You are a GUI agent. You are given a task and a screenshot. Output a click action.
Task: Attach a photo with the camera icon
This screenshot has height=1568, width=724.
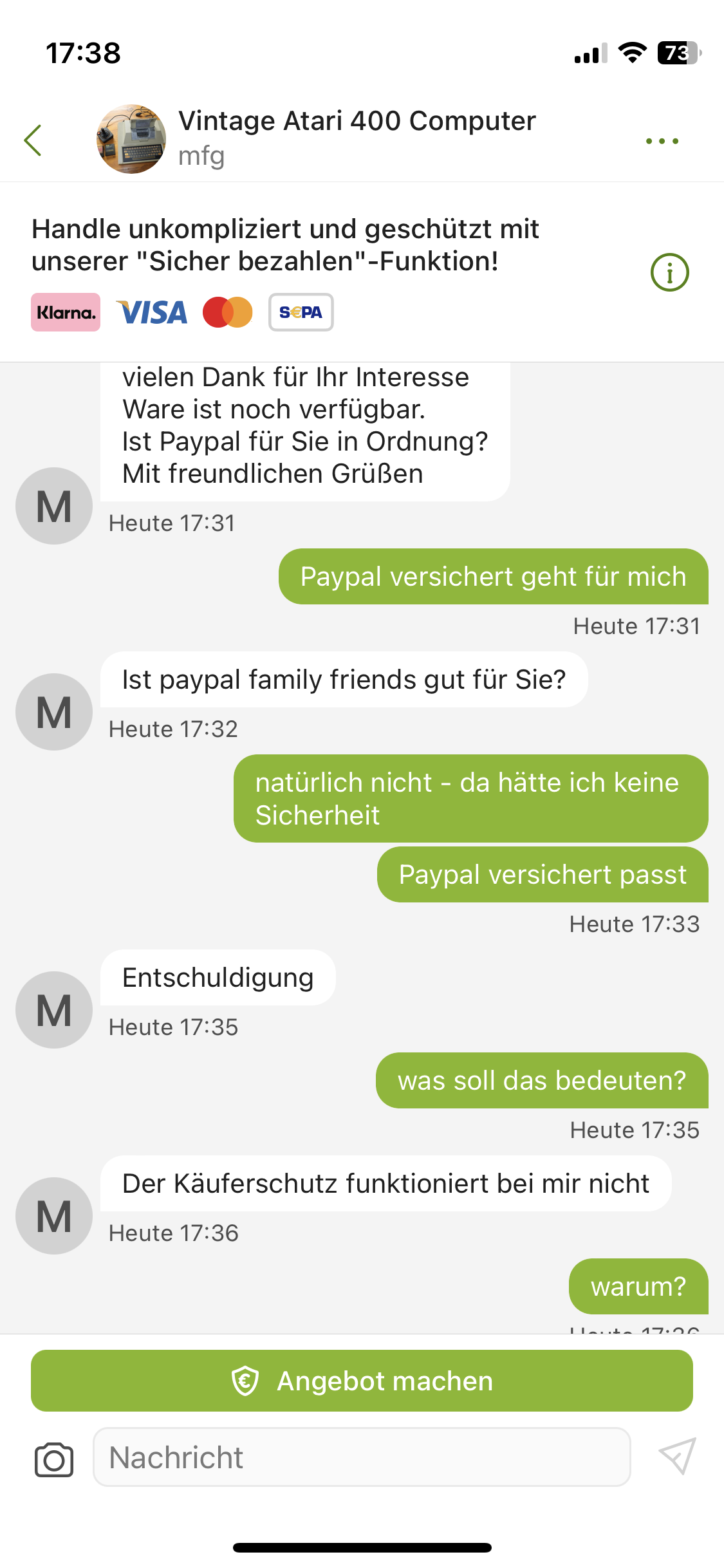pos(54,1459)
